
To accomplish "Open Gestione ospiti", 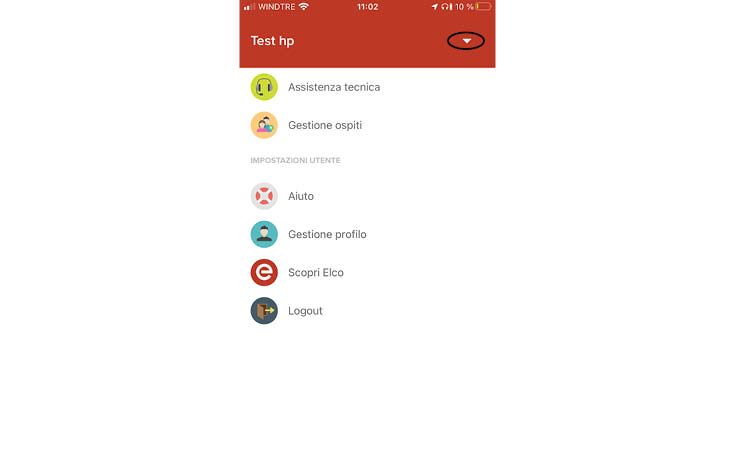I will coord(324,125).
